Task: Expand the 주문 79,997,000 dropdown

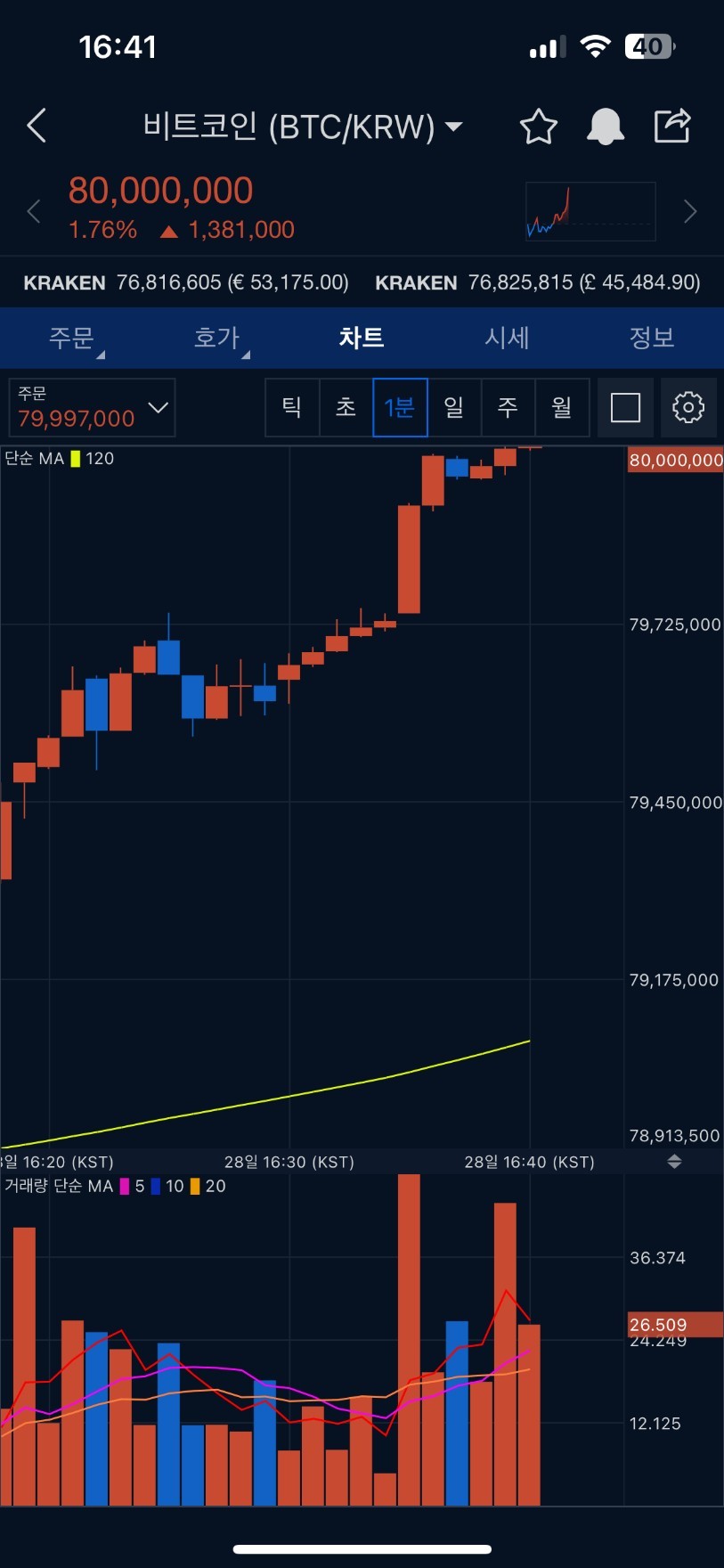Action: tap(93, 407)
